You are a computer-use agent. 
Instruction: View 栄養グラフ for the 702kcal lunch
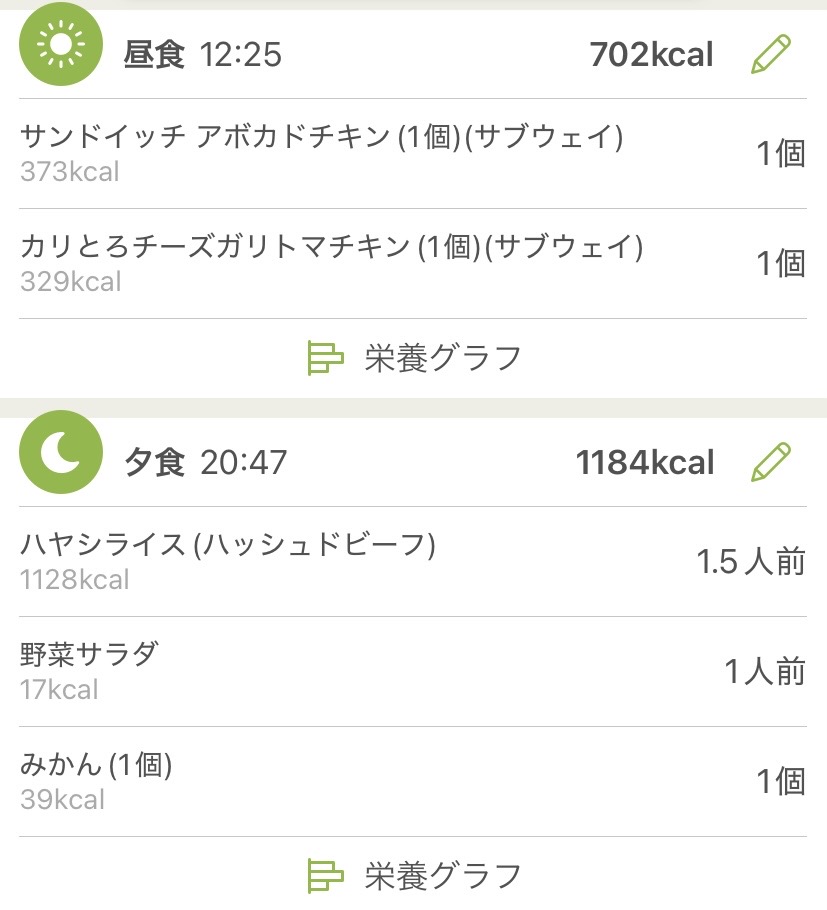pos(414,357)
